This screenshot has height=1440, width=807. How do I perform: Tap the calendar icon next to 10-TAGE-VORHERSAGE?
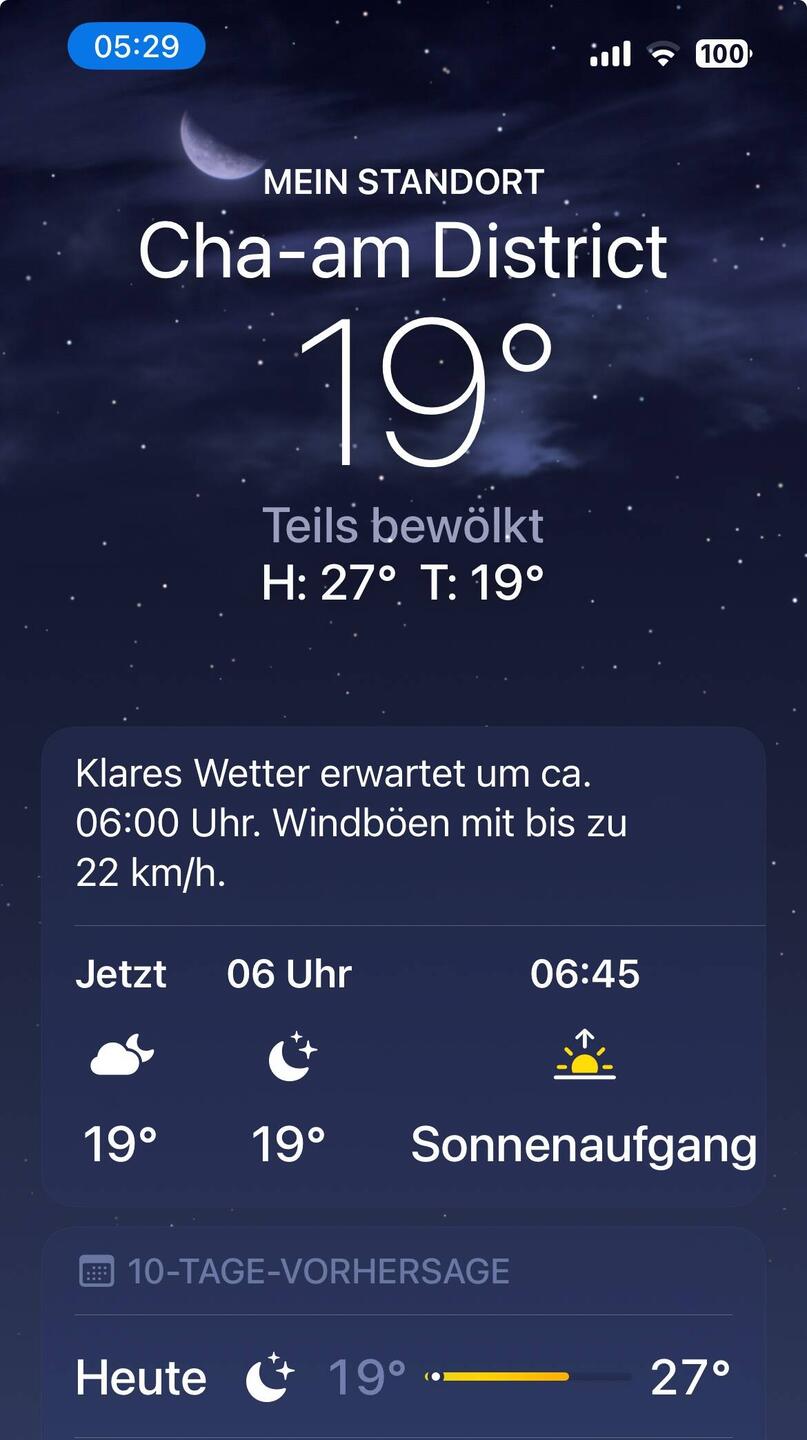[95, 1271]
